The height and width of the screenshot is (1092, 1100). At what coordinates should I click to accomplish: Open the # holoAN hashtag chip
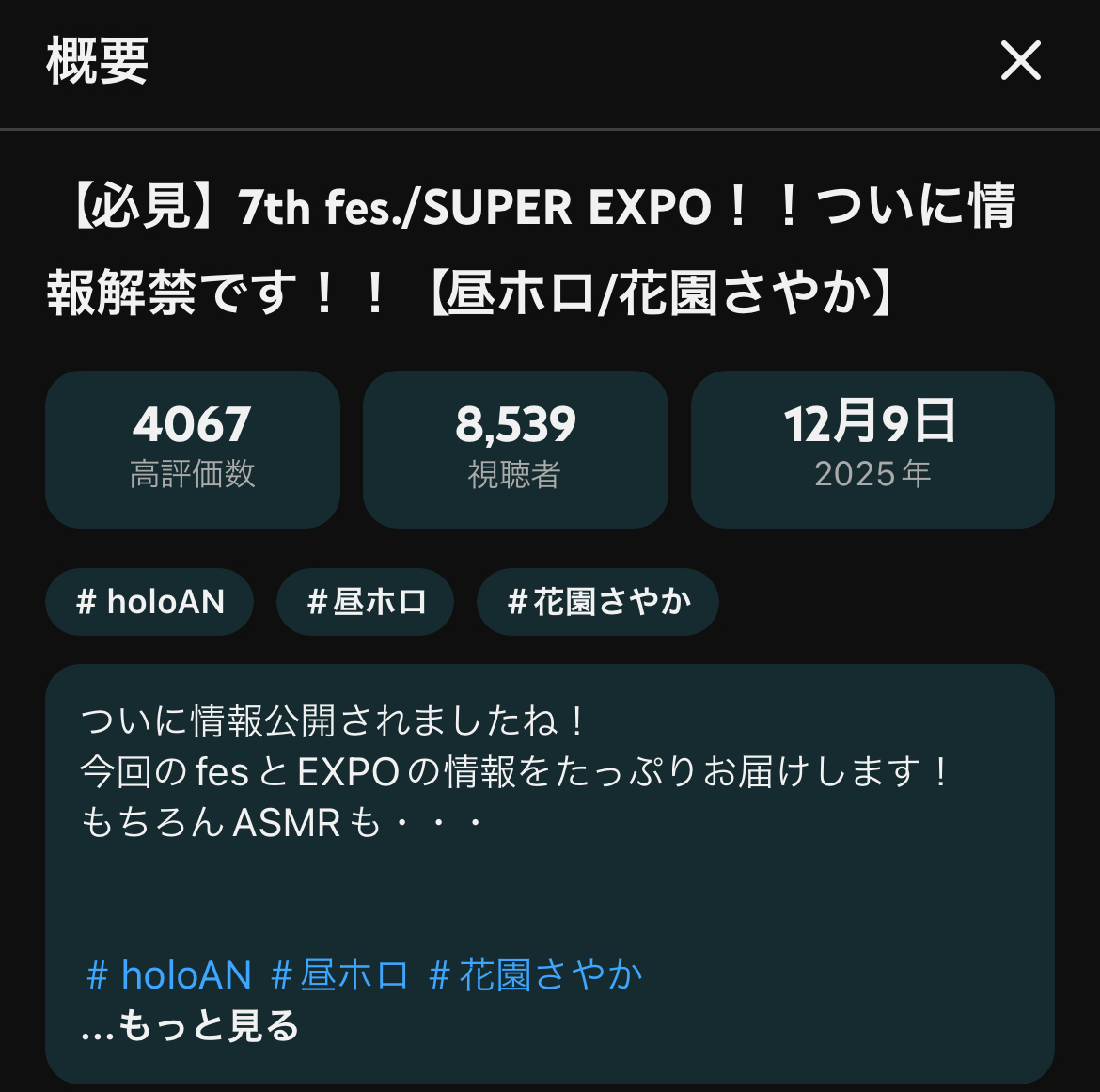(x=149, y=602)
